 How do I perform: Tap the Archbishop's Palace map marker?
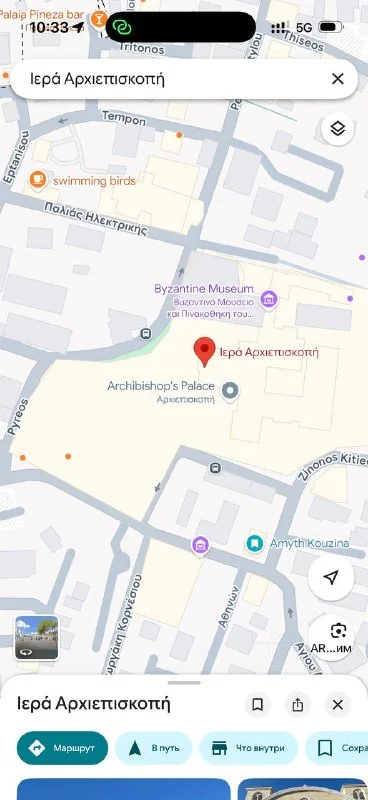tap(230, 392)
